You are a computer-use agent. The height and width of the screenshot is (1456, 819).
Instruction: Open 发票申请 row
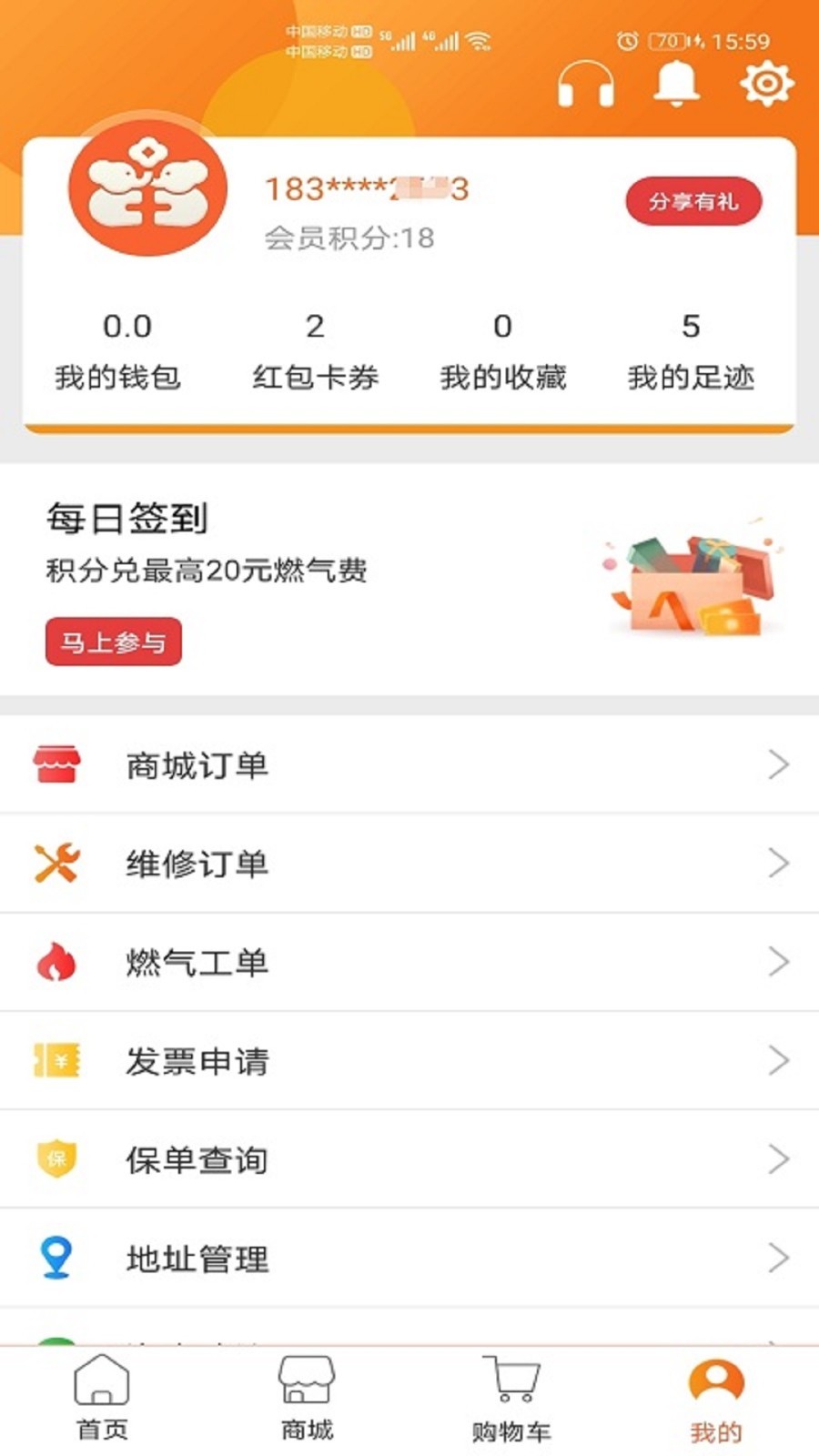tap(409, 1060)
